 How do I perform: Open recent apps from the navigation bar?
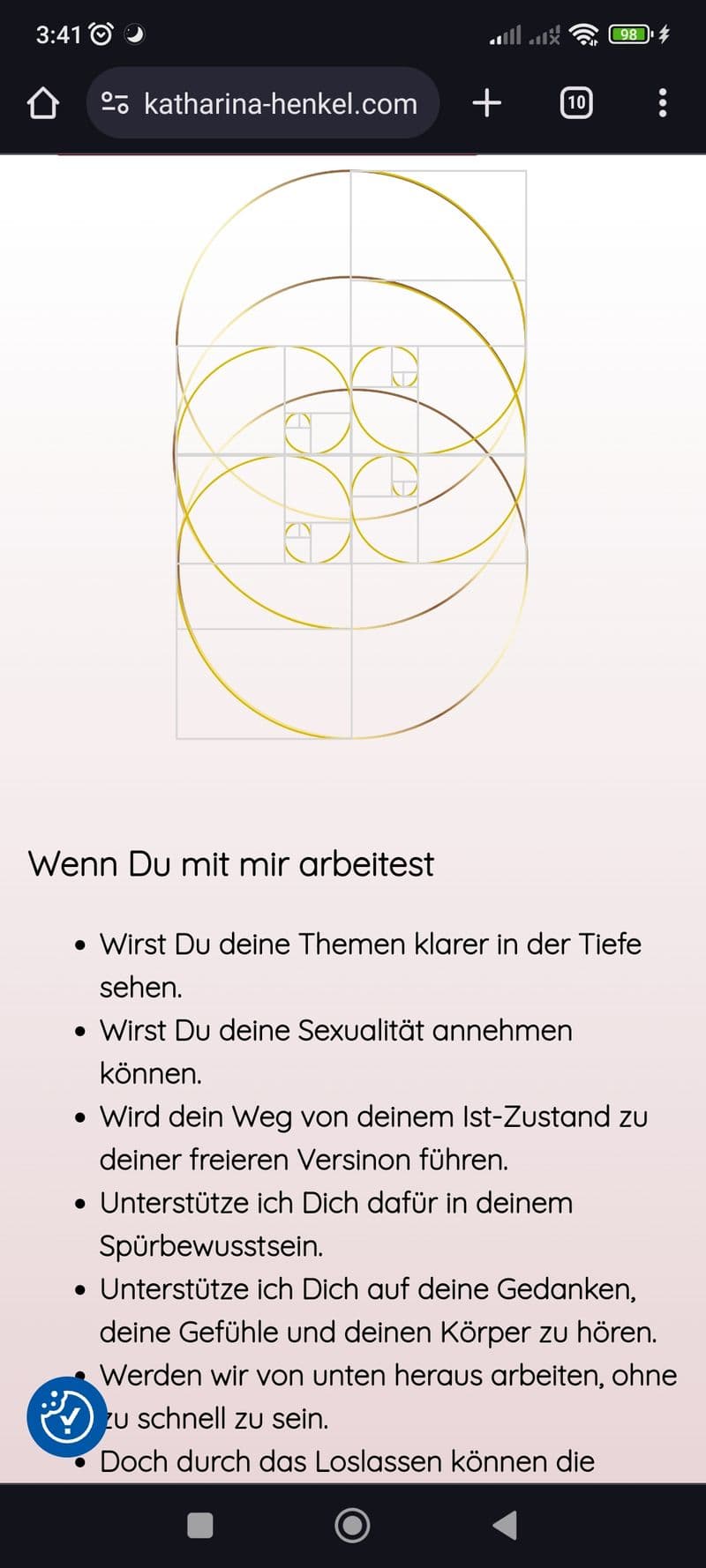click(x=200, y=1525)
